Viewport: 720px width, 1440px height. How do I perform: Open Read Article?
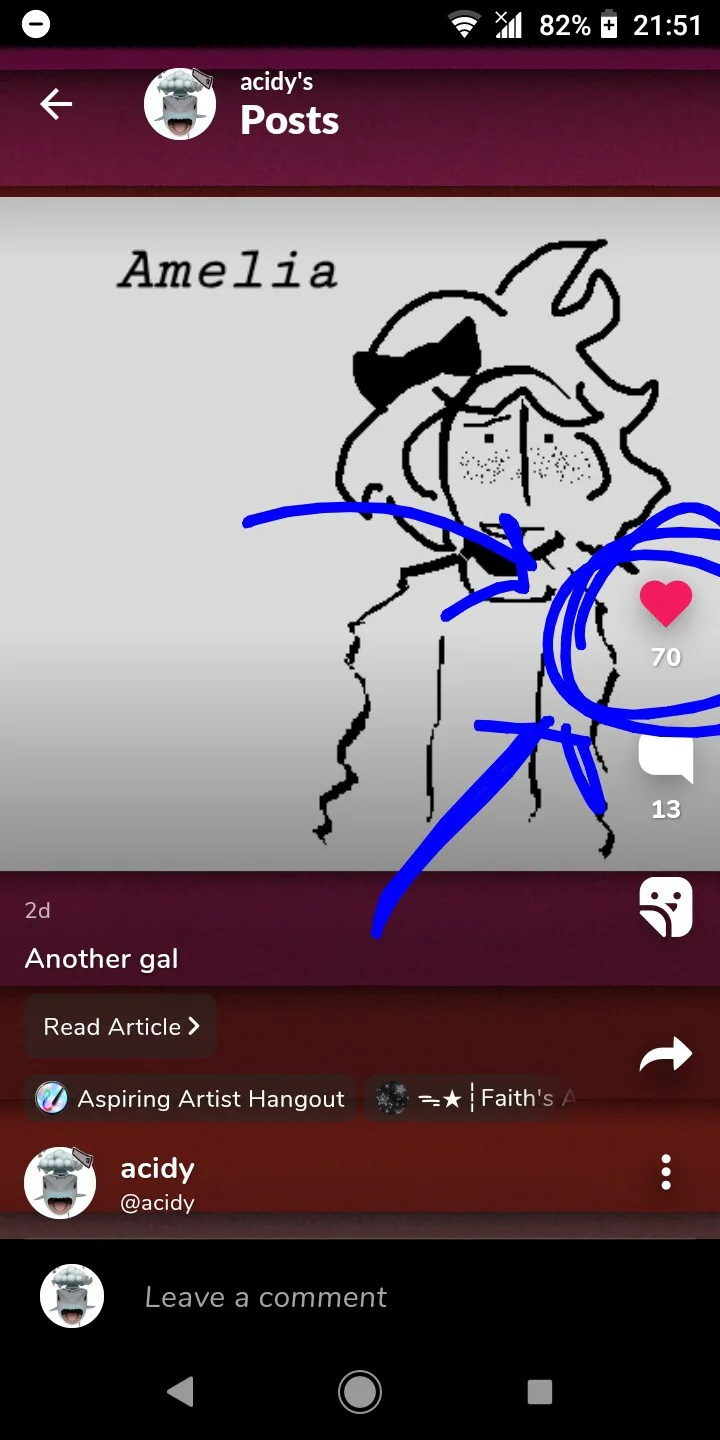(121, 1027)
